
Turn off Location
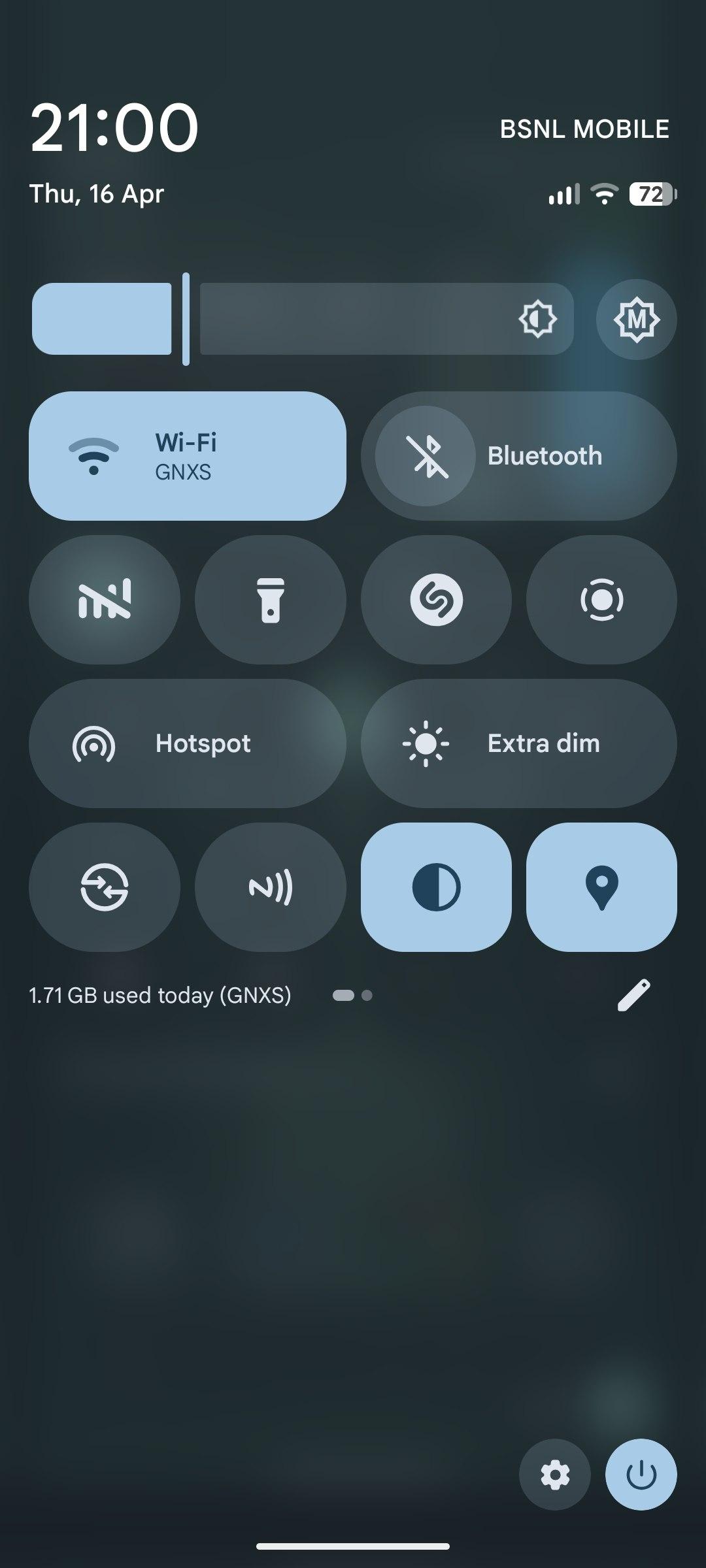(601, 887)
